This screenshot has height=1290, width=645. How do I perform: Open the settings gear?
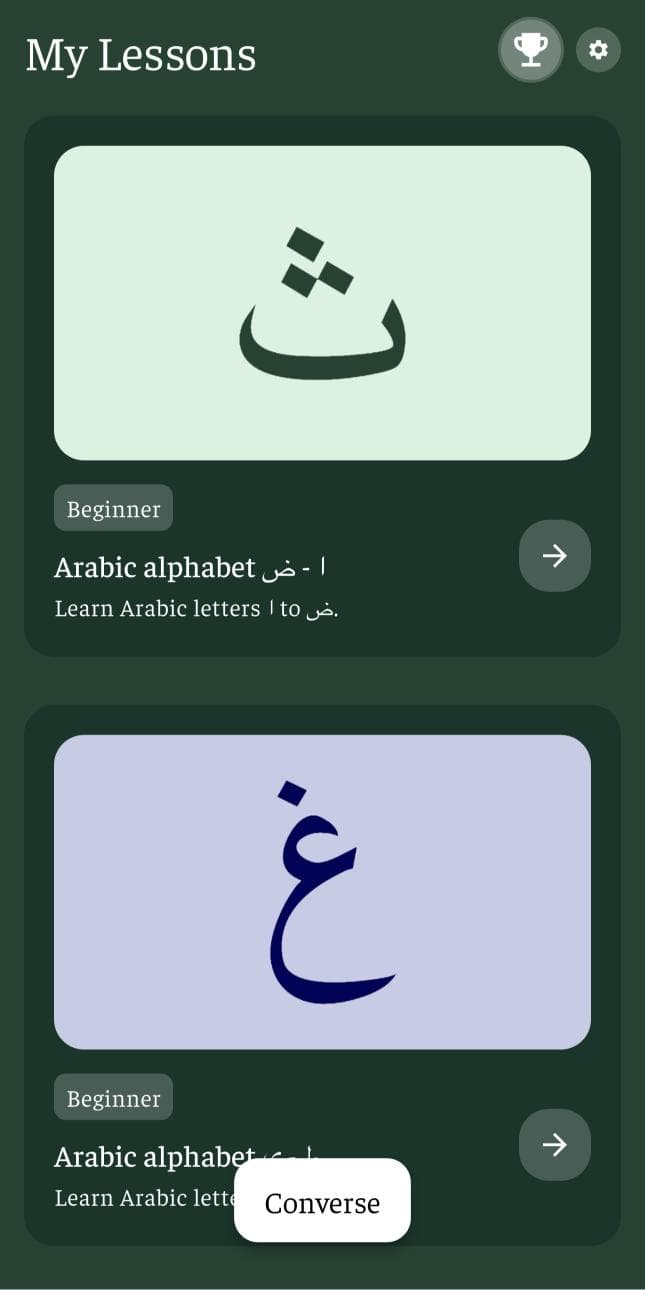[x=598, y=50]
